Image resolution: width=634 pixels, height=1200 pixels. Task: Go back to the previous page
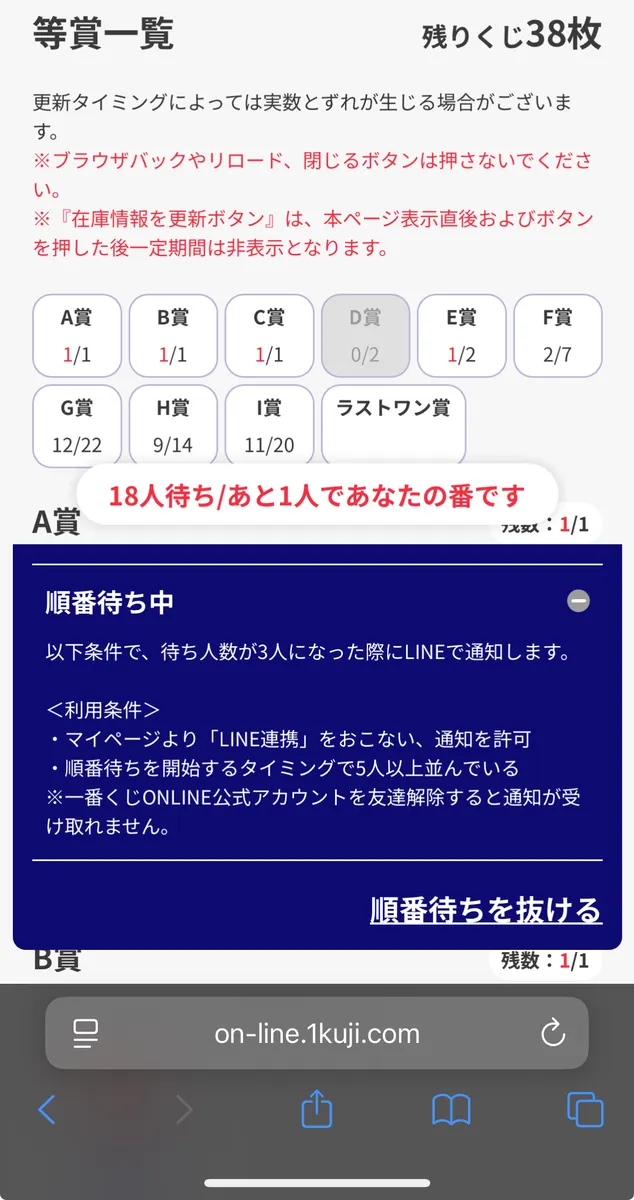tap(47, 1109)
